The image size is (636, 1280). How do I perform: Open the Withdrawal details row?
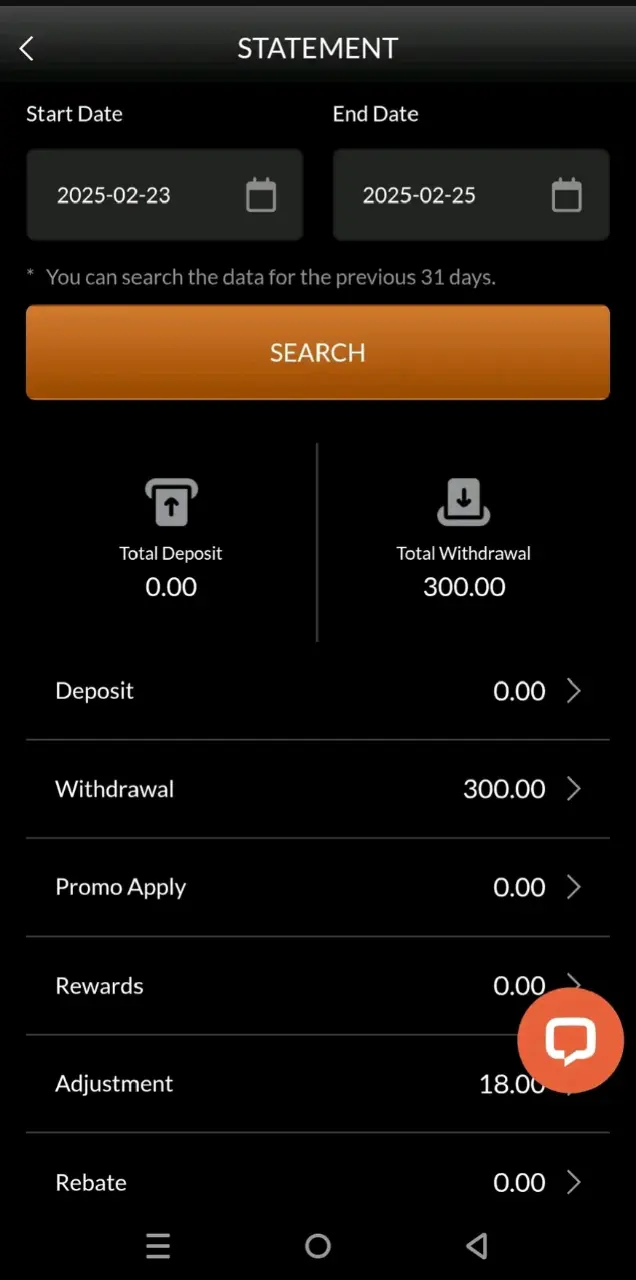tap(318, 789)
